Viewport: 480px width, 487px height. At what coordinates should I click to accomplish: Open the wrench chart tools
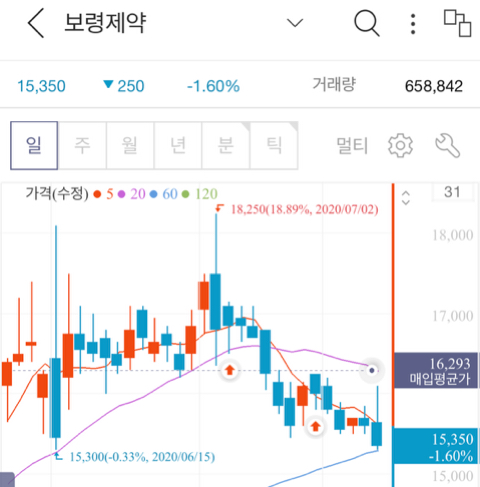coord(448,145)
